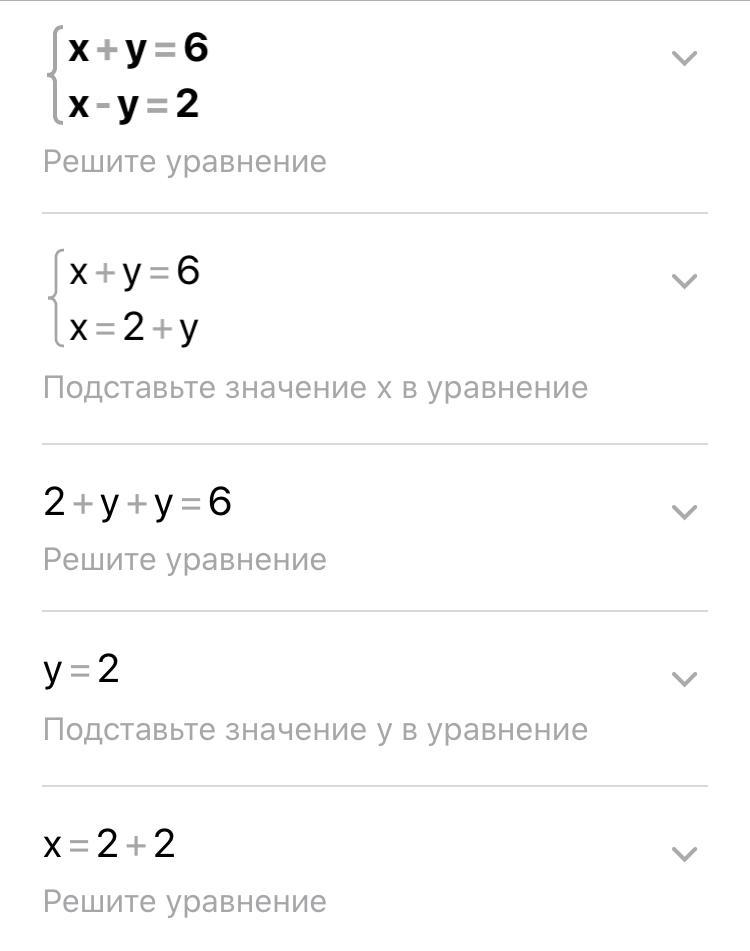The image size is (750, 951).
Task: Expand the y=2 step explanation
Action: pos(684,679)
